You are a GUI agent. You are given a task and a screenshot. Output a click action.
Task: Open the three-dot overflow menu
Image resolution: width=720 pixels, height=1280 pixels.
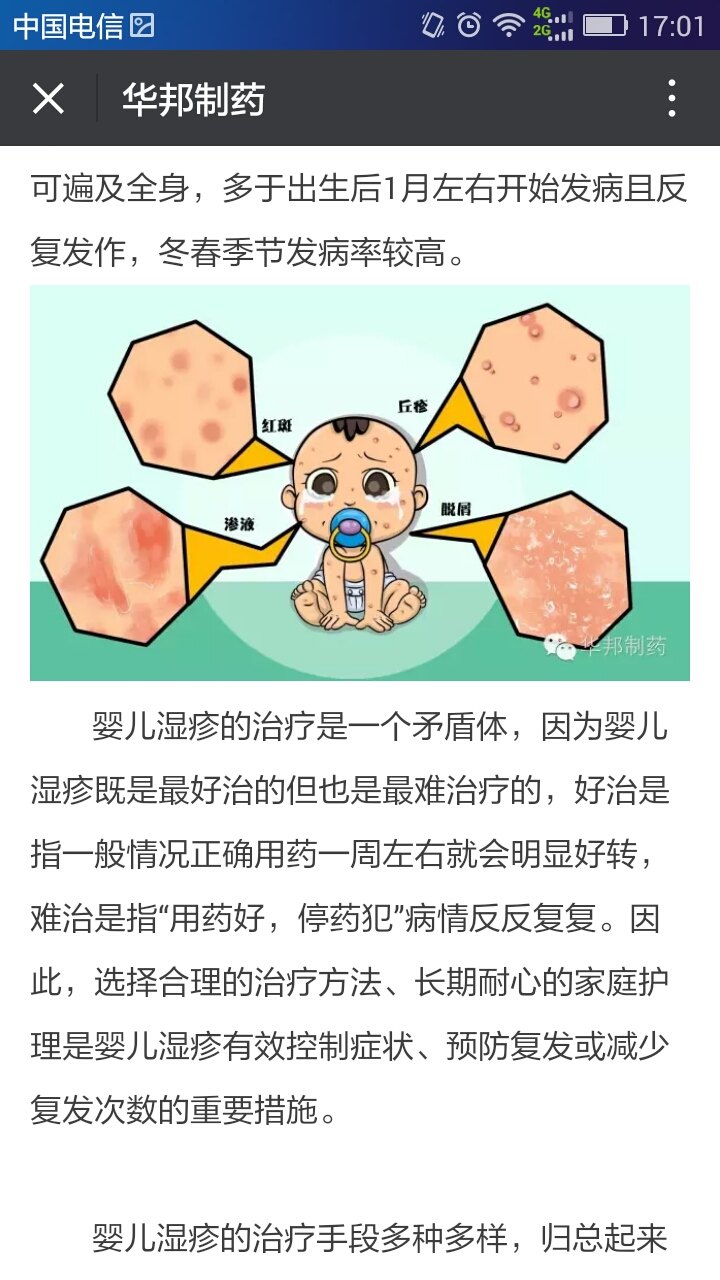(672, 99)
